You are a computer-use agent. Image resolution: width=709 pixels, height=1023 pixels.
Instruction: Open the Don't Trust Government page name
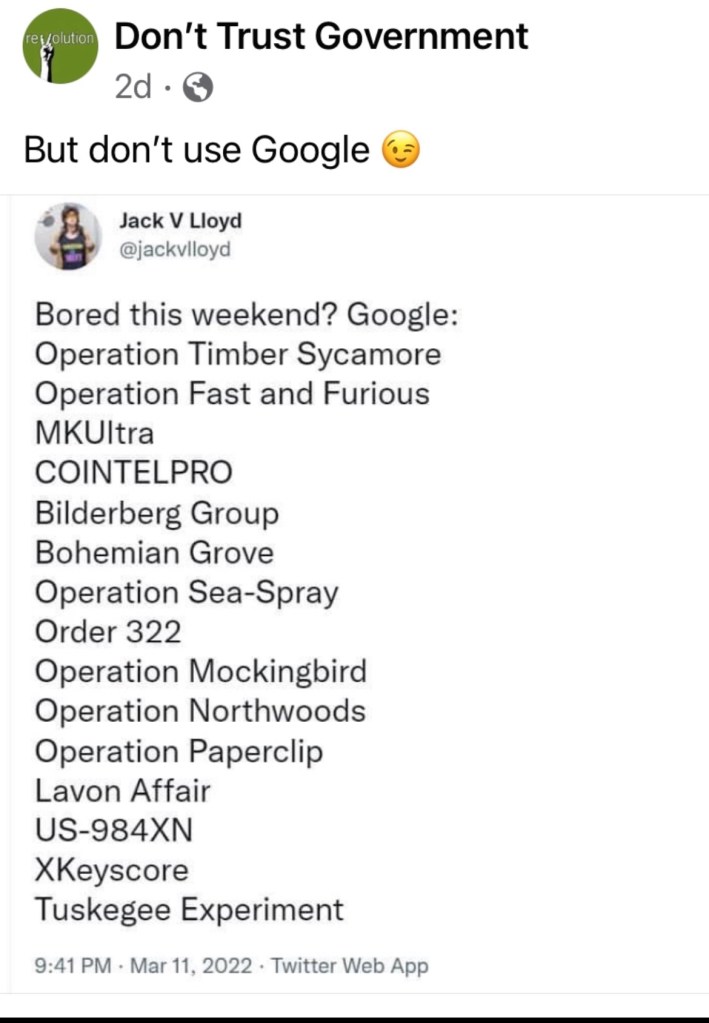click(x=321, y=37)
